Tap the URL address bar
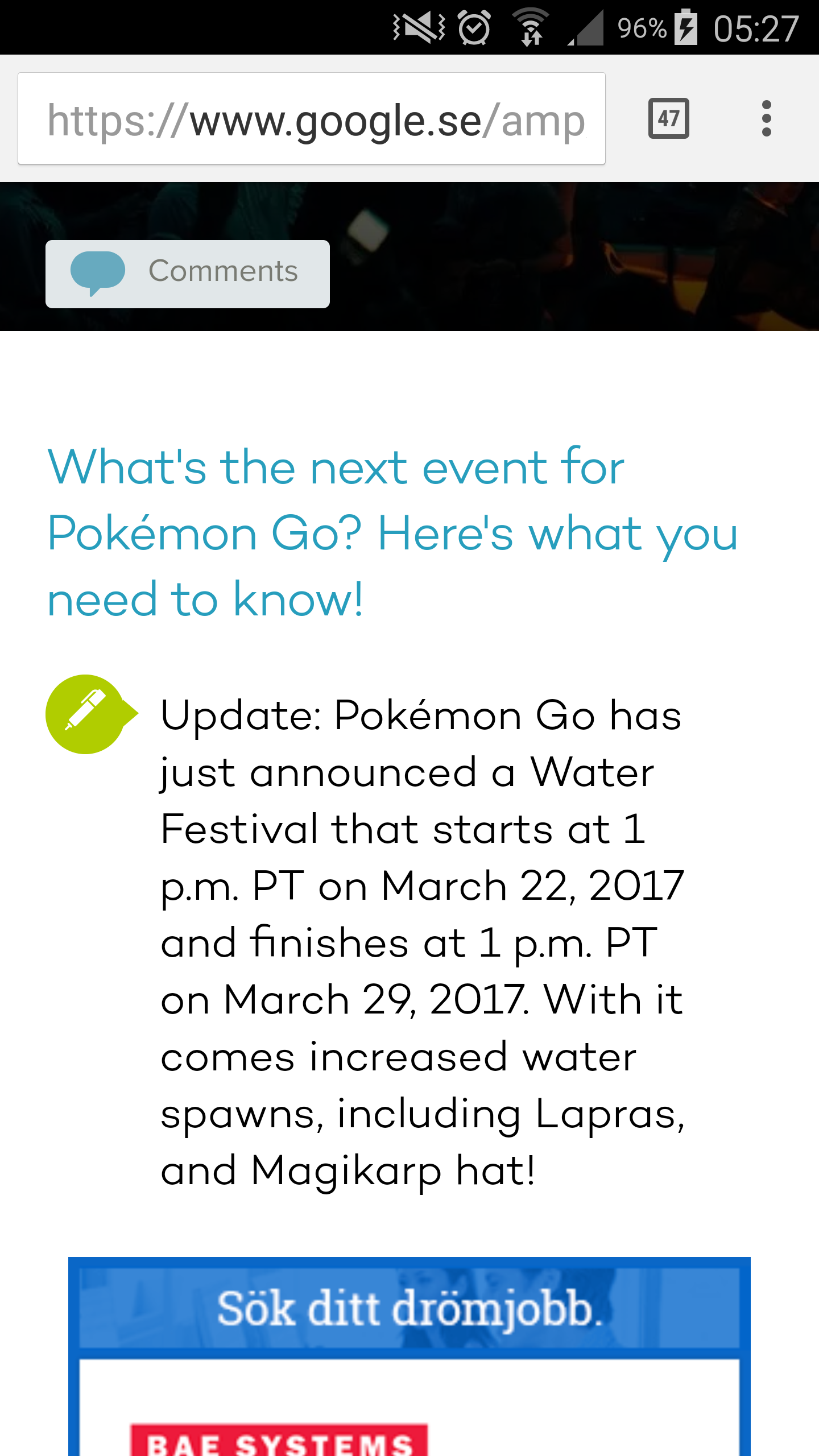This screenshot has width=819, height=1456. pyautogui.click(x=312, y=119)
